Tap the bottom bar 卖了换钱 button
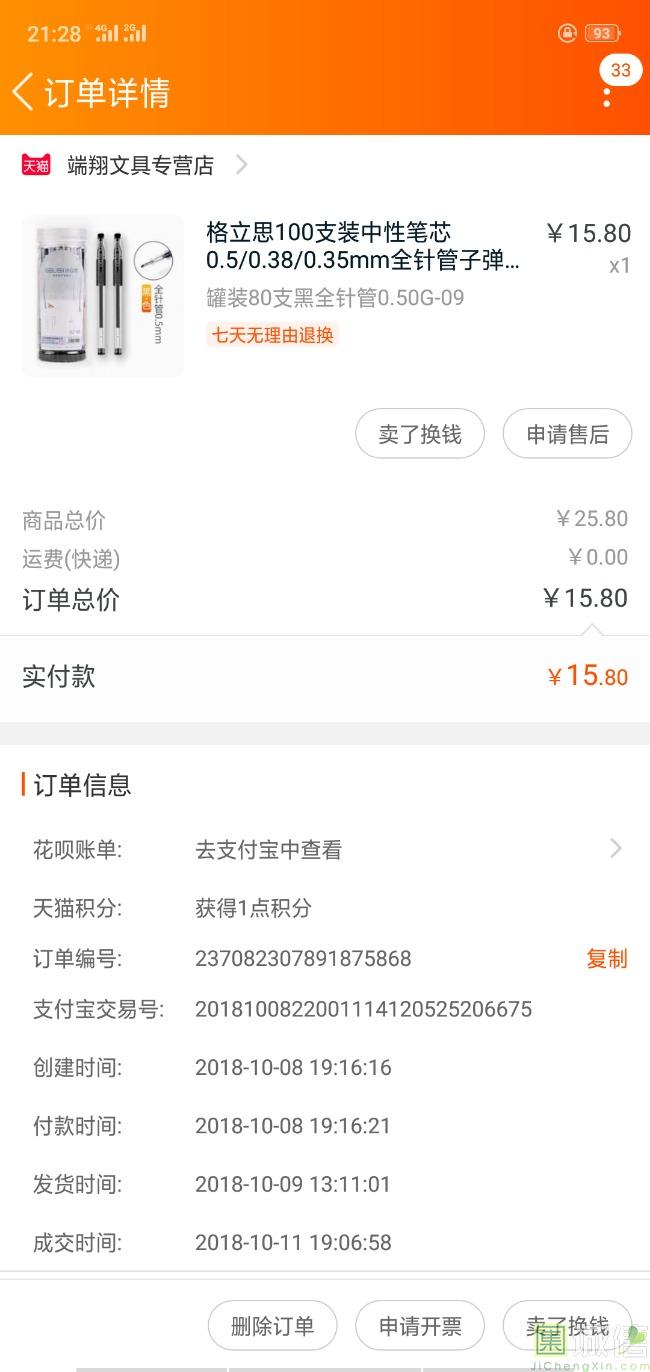The height and width of the screenshot is (1372, 650). pyautogui.click(x=567, y=1326)
